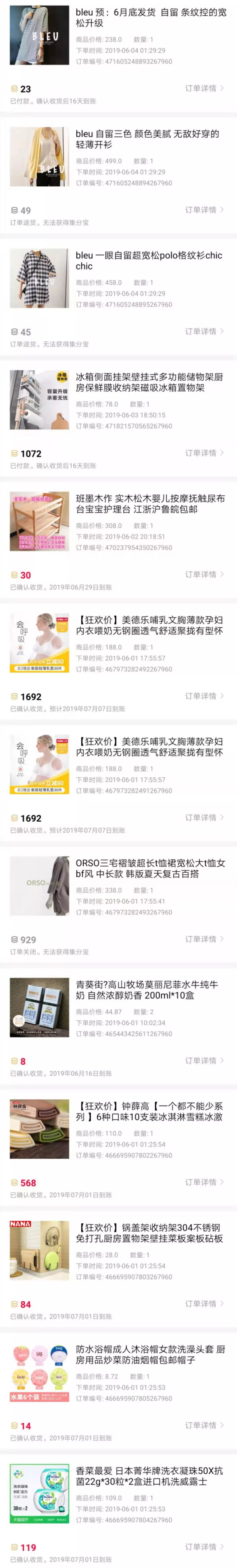The height and width of the screenshot is (1568, 237).
Task: Open order details for bleu 6月底发货 striped item
Action: (x=204, y=88)
